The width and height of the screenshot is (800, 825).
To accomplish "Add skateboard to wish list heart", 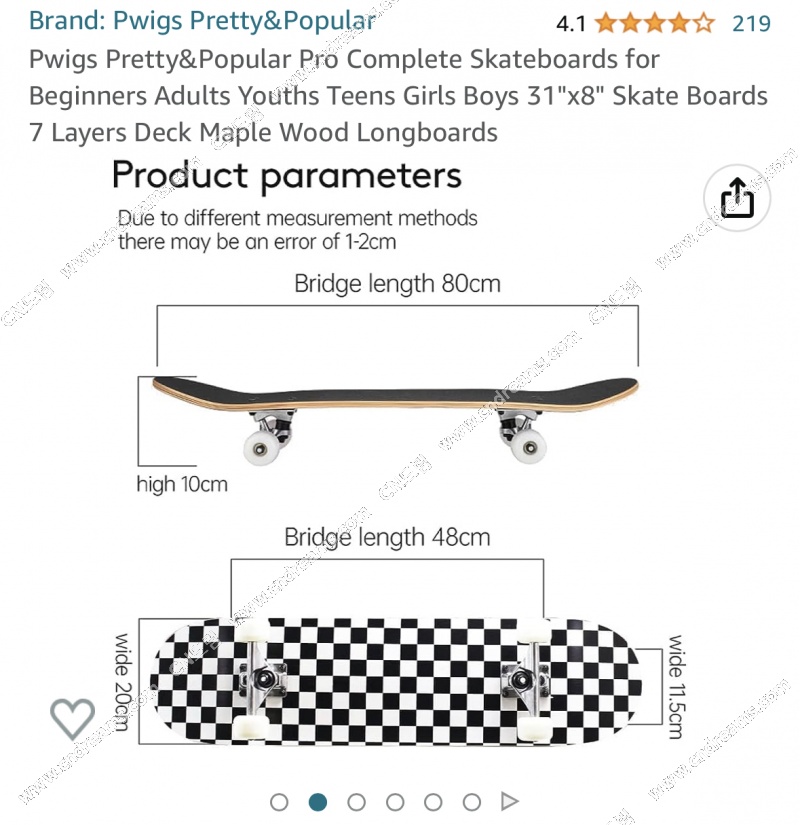I will (x=73, y=718).
